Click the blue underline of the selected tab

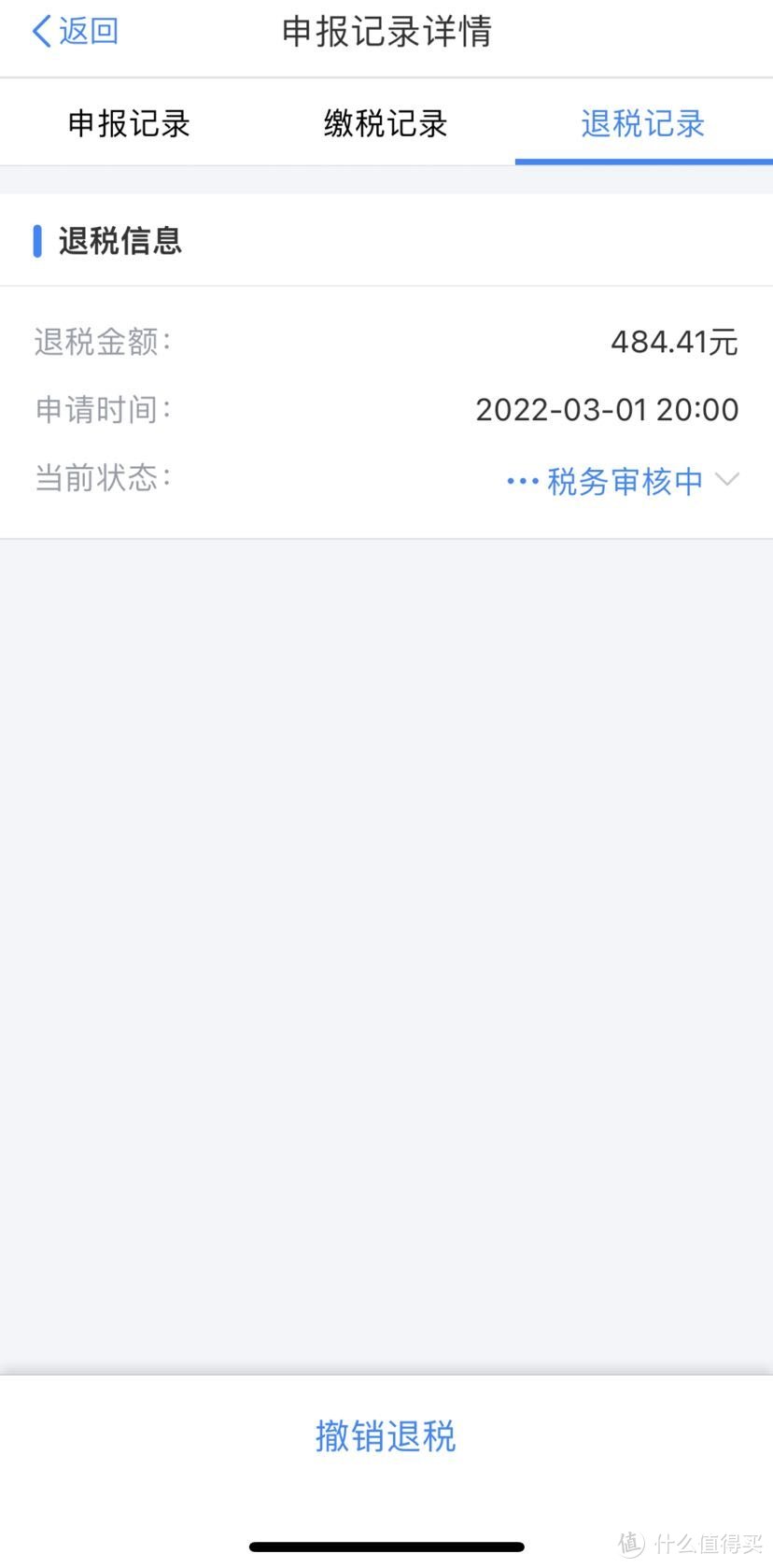coord(642,161)
